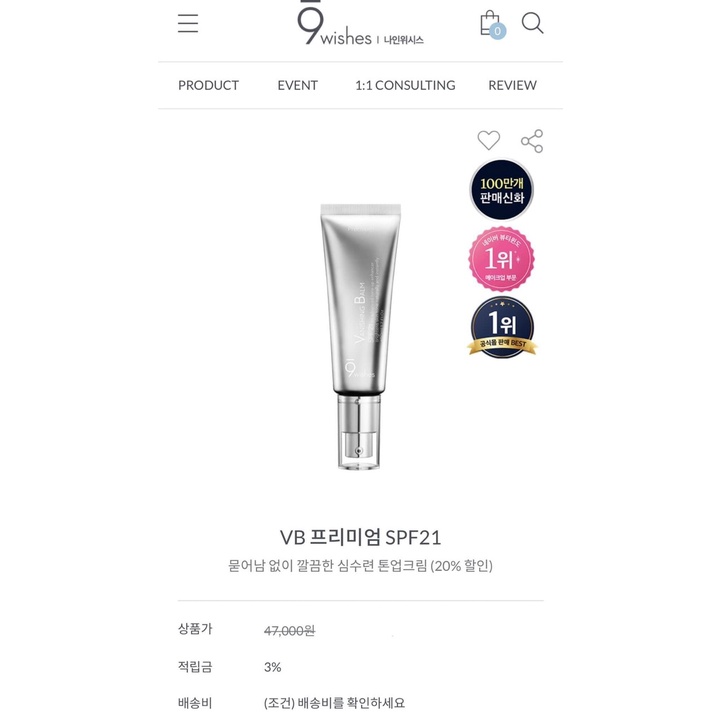The height and width of the screenshot is (720, 720).
Task: Open the Vanishing Balm product image
Action: pyautogui.click(x=360, y=337)
